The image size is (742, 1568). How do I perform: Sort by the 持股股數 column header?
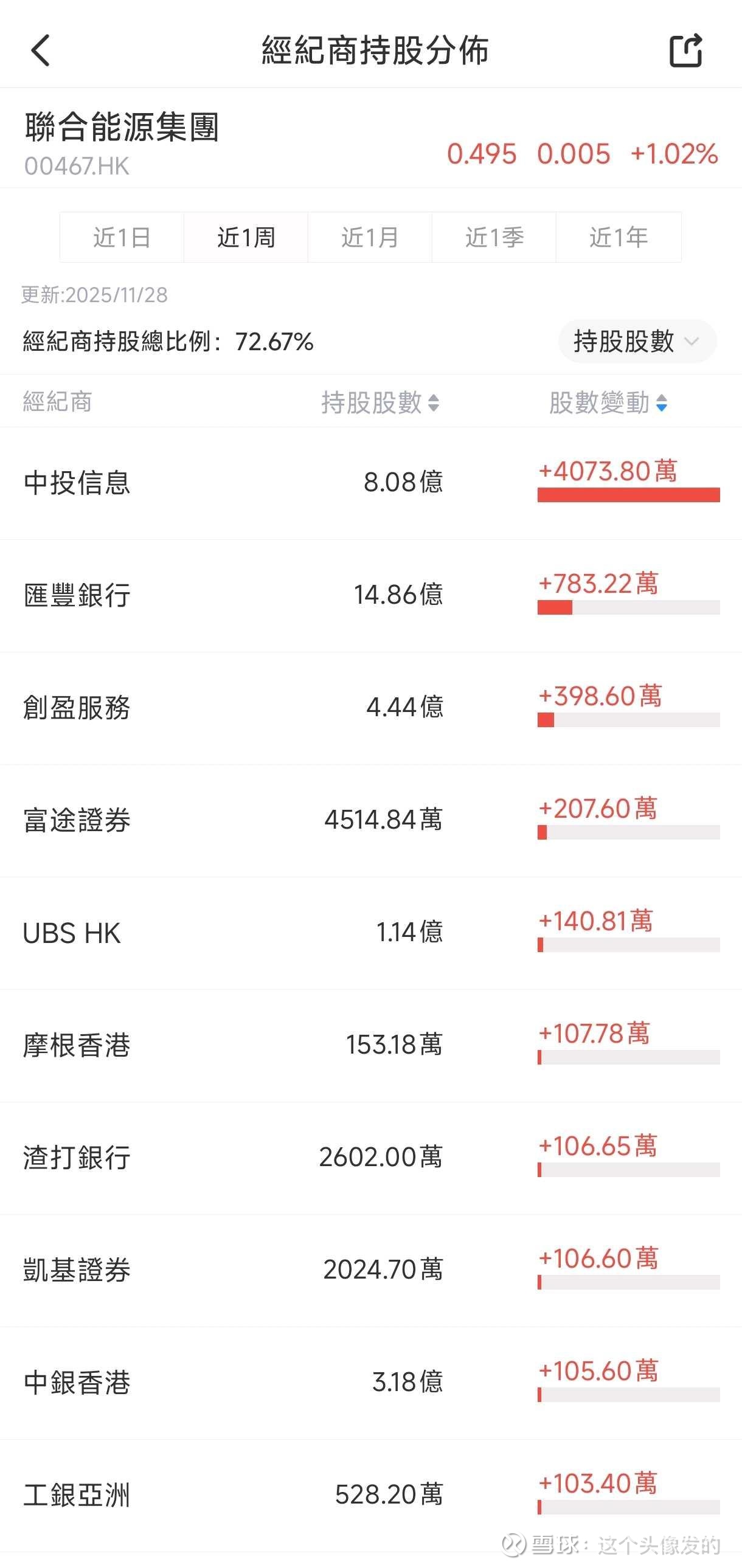point(381,402)
